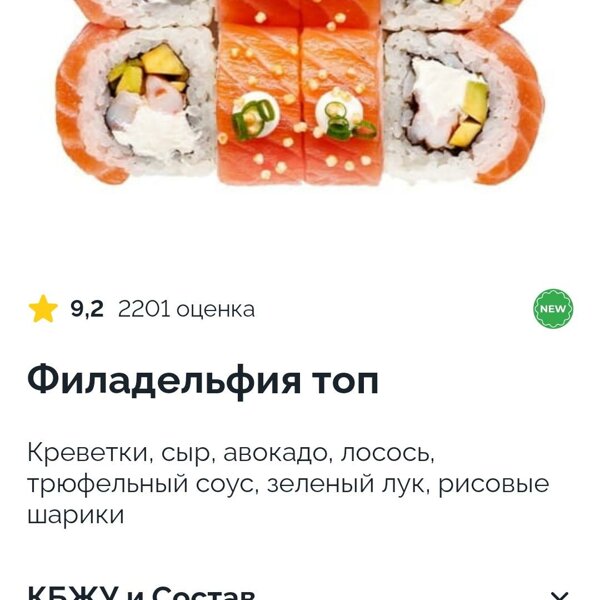The height and width of the screenshot is (600, 600).
Task: Expand the КБЖУ и Состав section
Action: pos(300,592)
